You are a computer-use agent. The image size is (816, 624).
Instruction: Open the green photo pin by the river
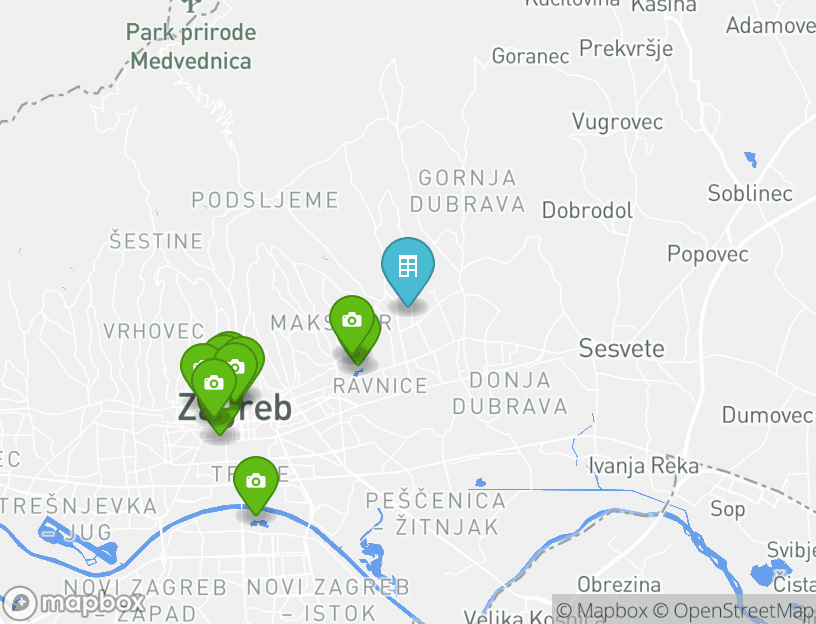pyautogui.click(x=256, y=481)
